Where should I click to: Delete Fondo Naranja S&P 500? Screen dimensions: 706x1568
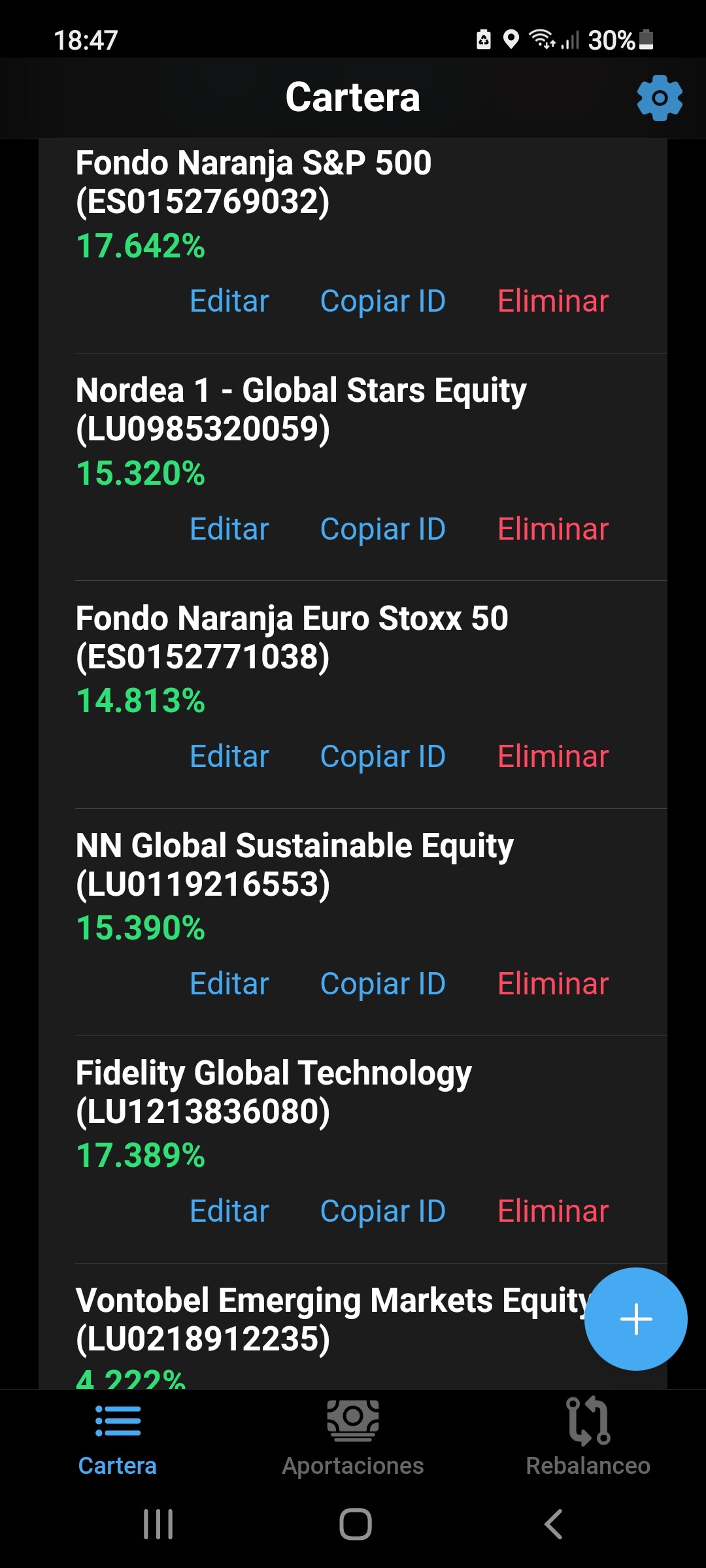click(553, 301)
